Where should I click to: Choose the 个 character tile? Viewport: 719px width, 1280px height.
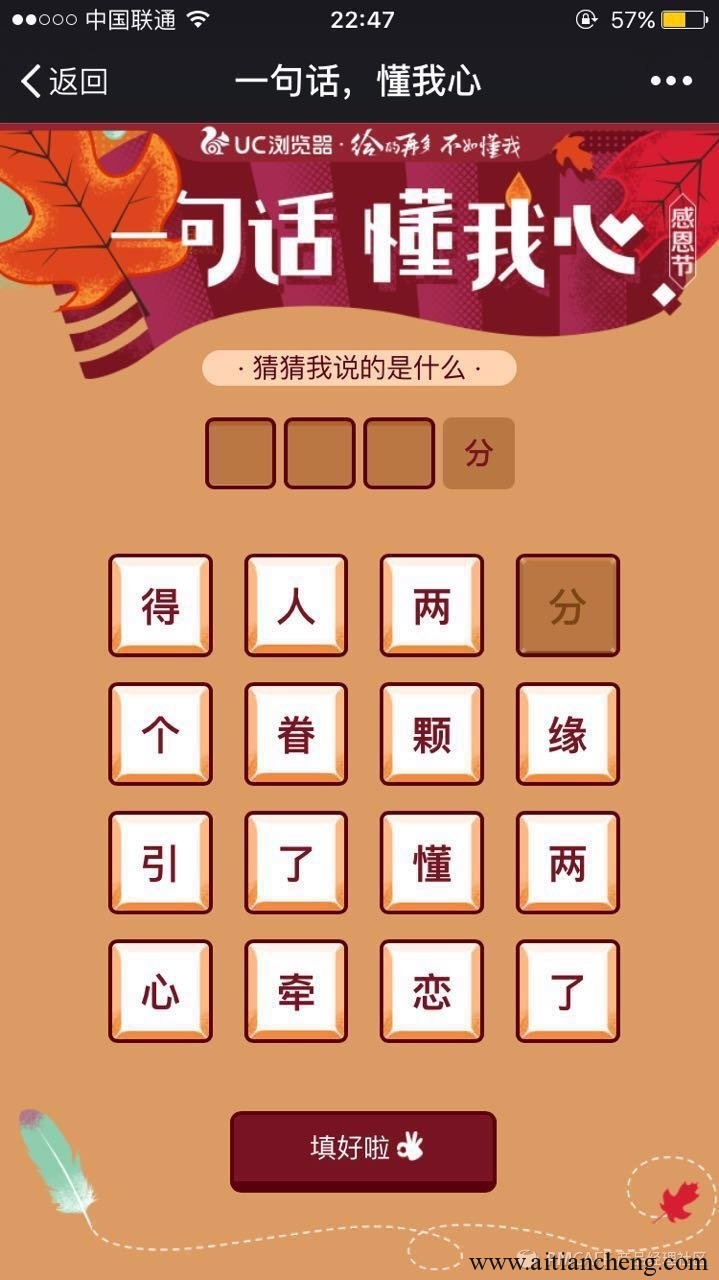(160, 734)
